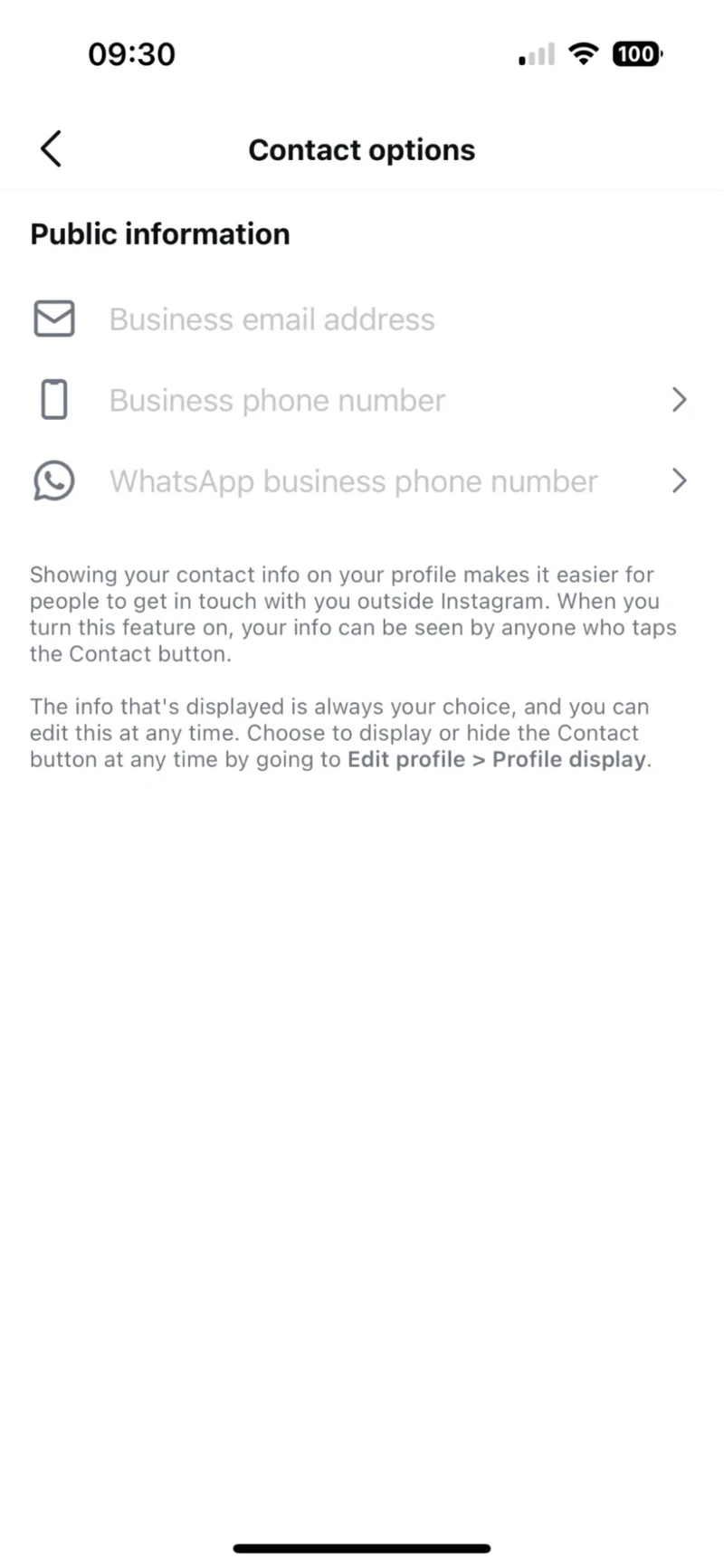Open Business phone number settings
The image size is (724, 1568).
tap(362, 400)
